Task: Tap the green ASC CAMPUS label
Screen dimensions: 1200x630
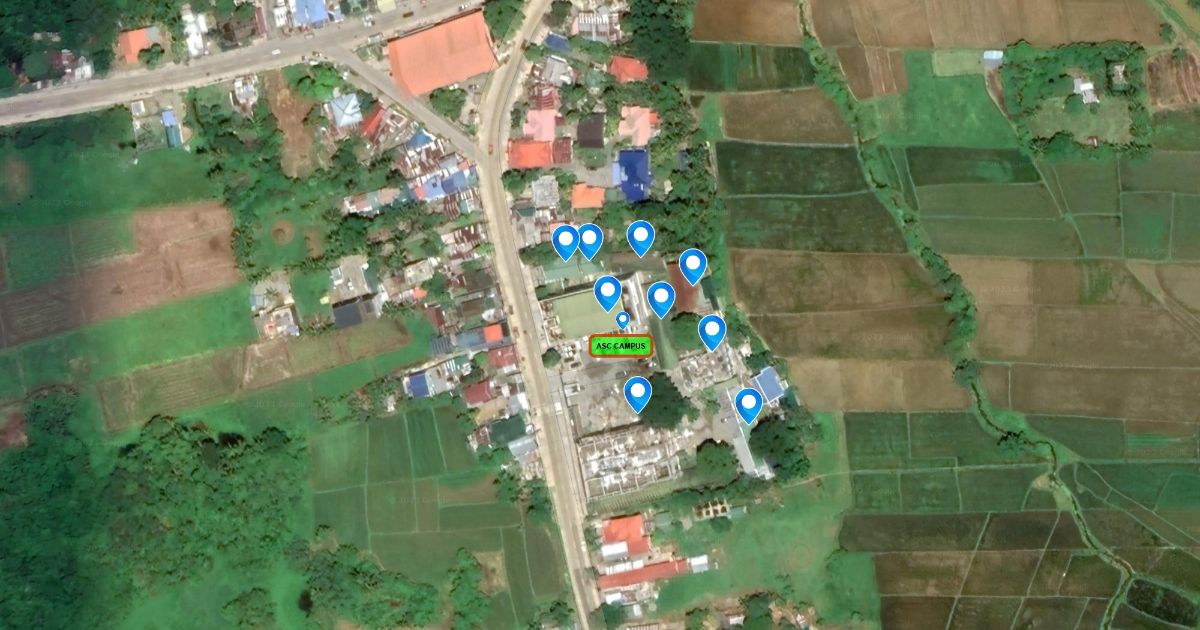Action: [x=620, y=346]
